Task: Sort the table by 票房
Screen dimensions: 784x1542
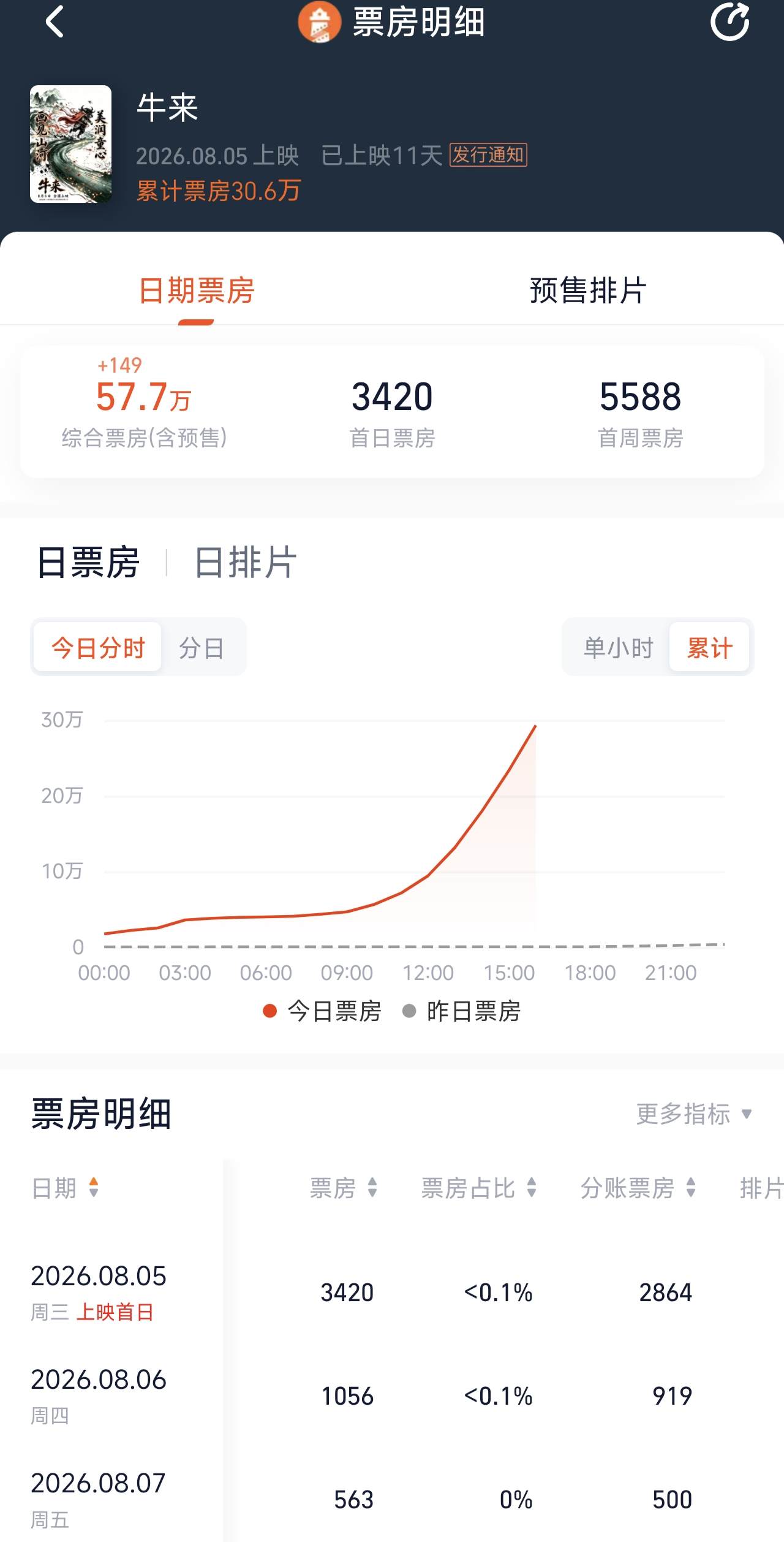Action: [x=344, y=1188]
